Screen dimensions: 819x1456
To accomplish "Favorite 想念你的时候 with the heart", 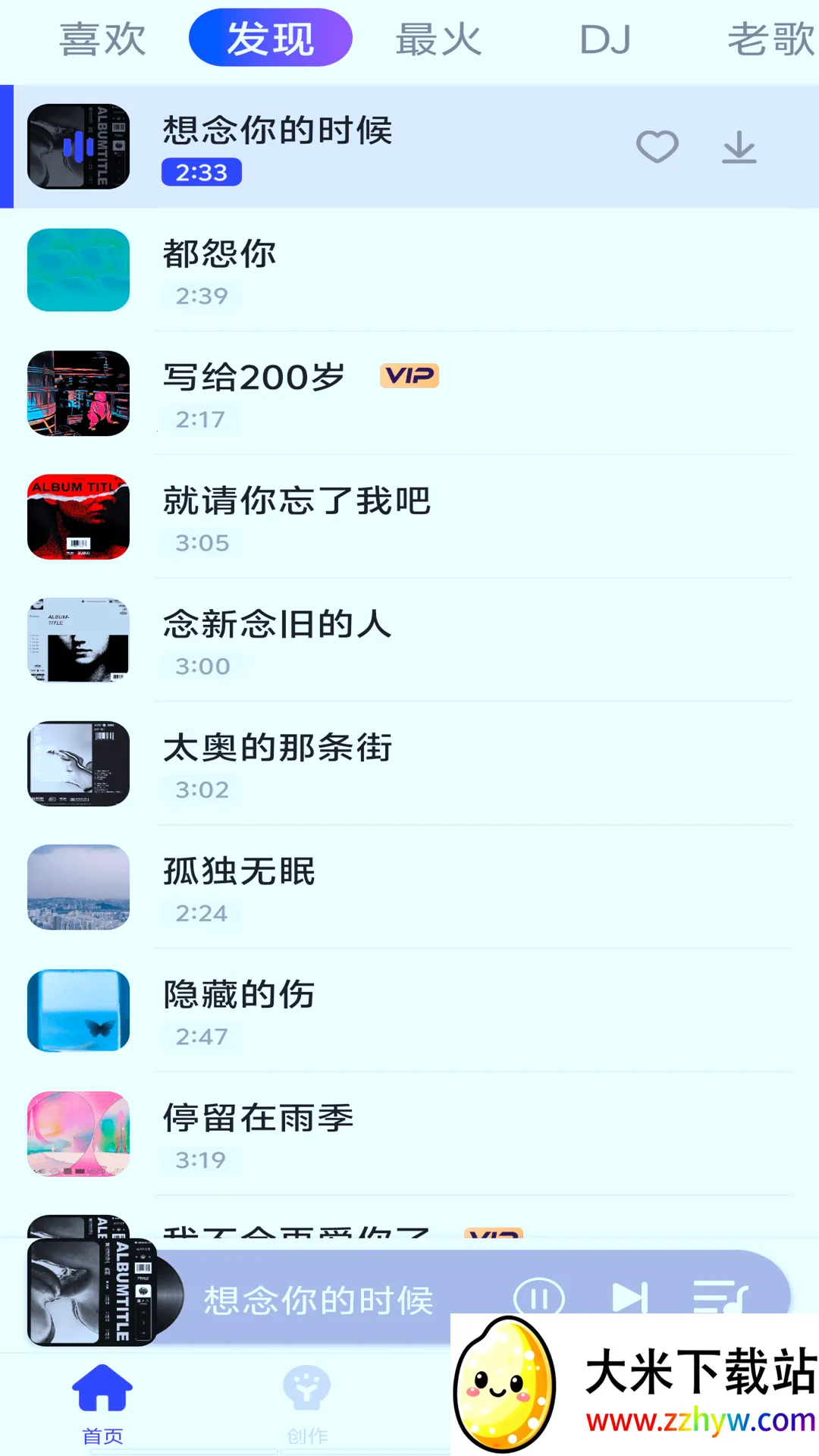I will point(657,147).
